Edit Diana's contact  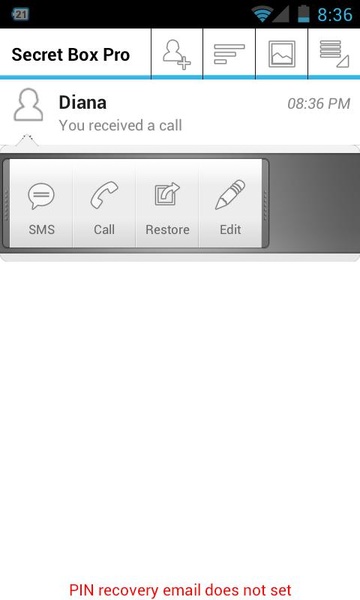tap(230, 204)
